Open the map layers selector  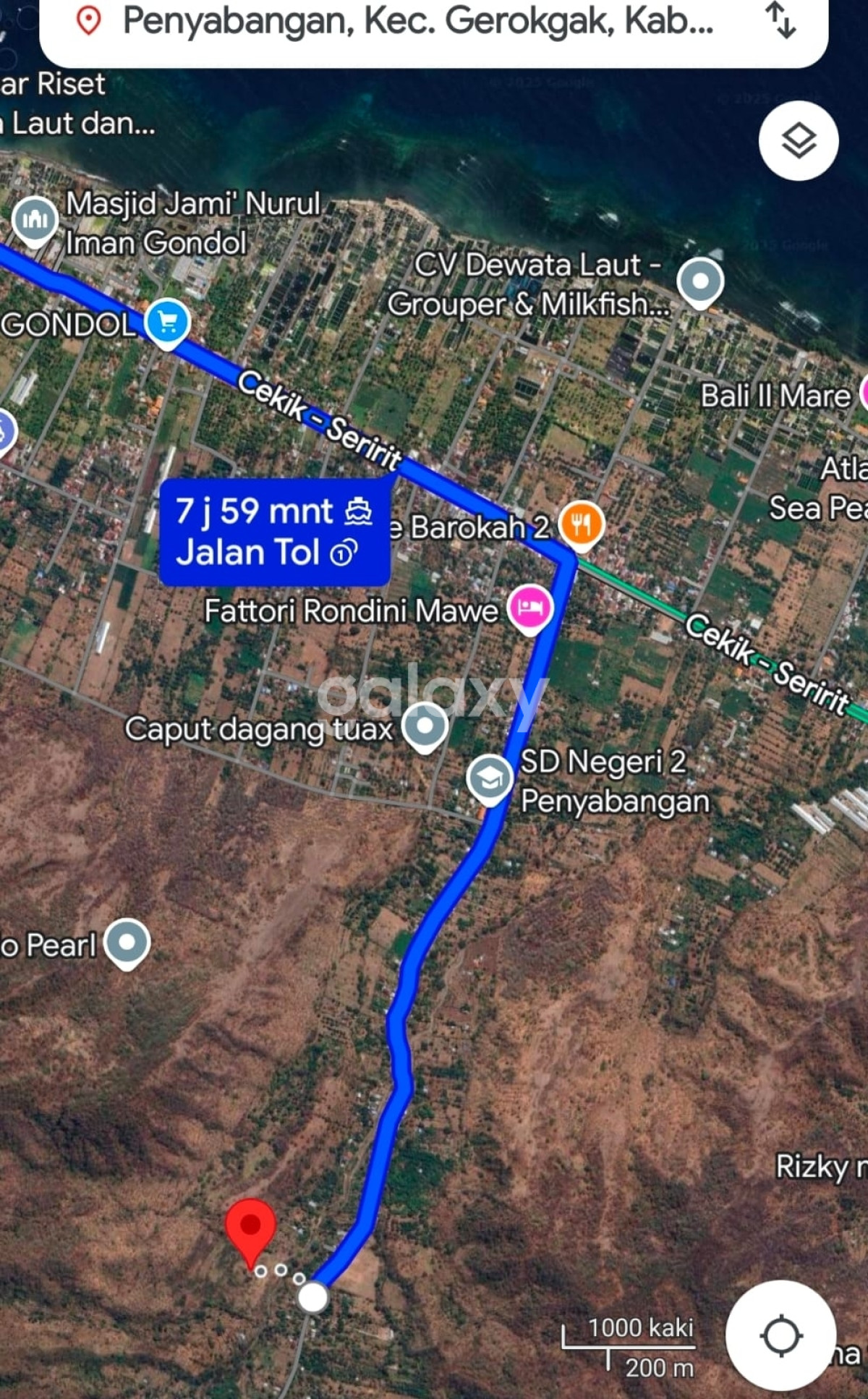799,140
